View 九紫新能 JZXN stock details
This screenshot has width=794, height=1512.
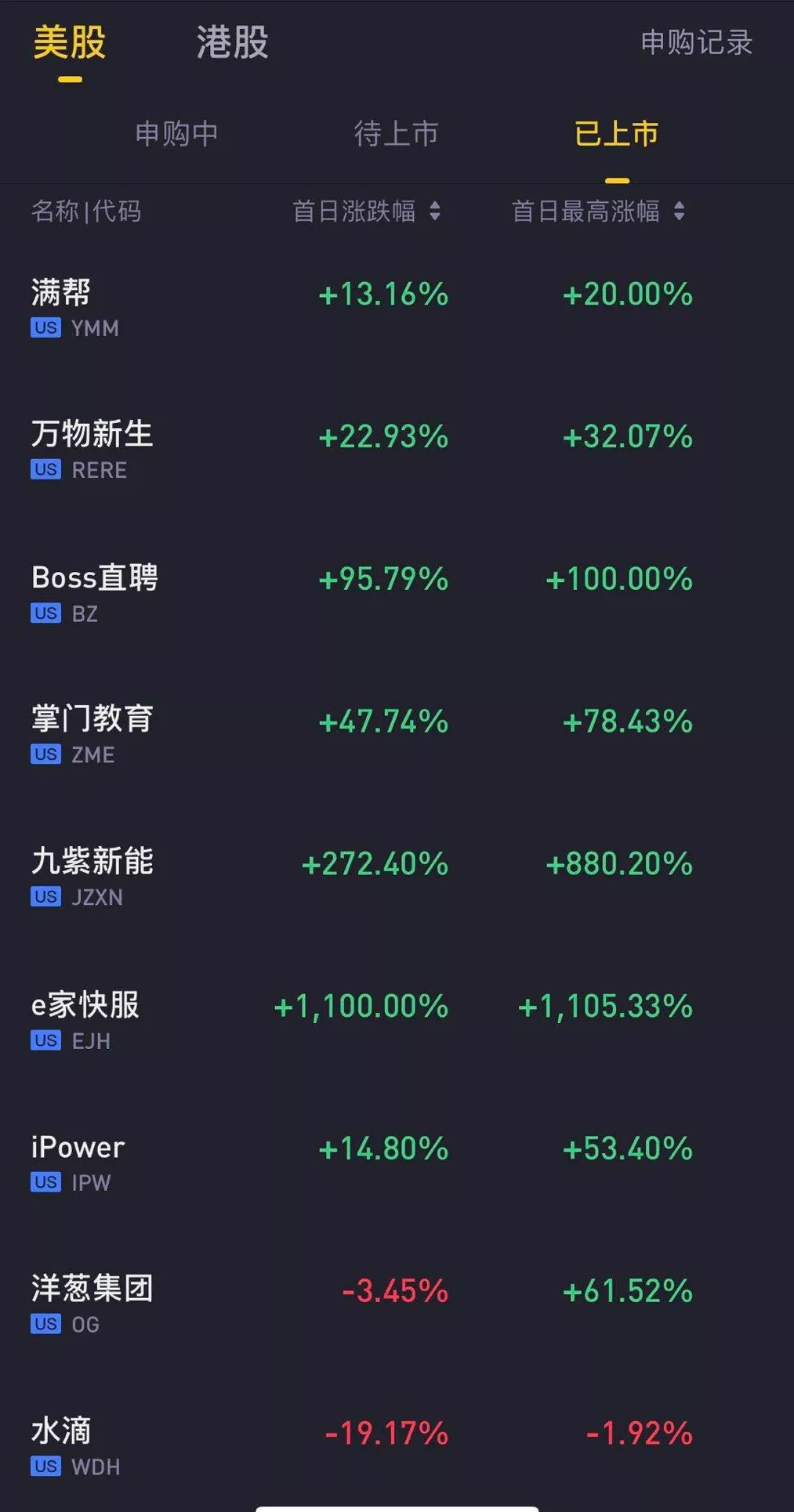tap(397, 878)
